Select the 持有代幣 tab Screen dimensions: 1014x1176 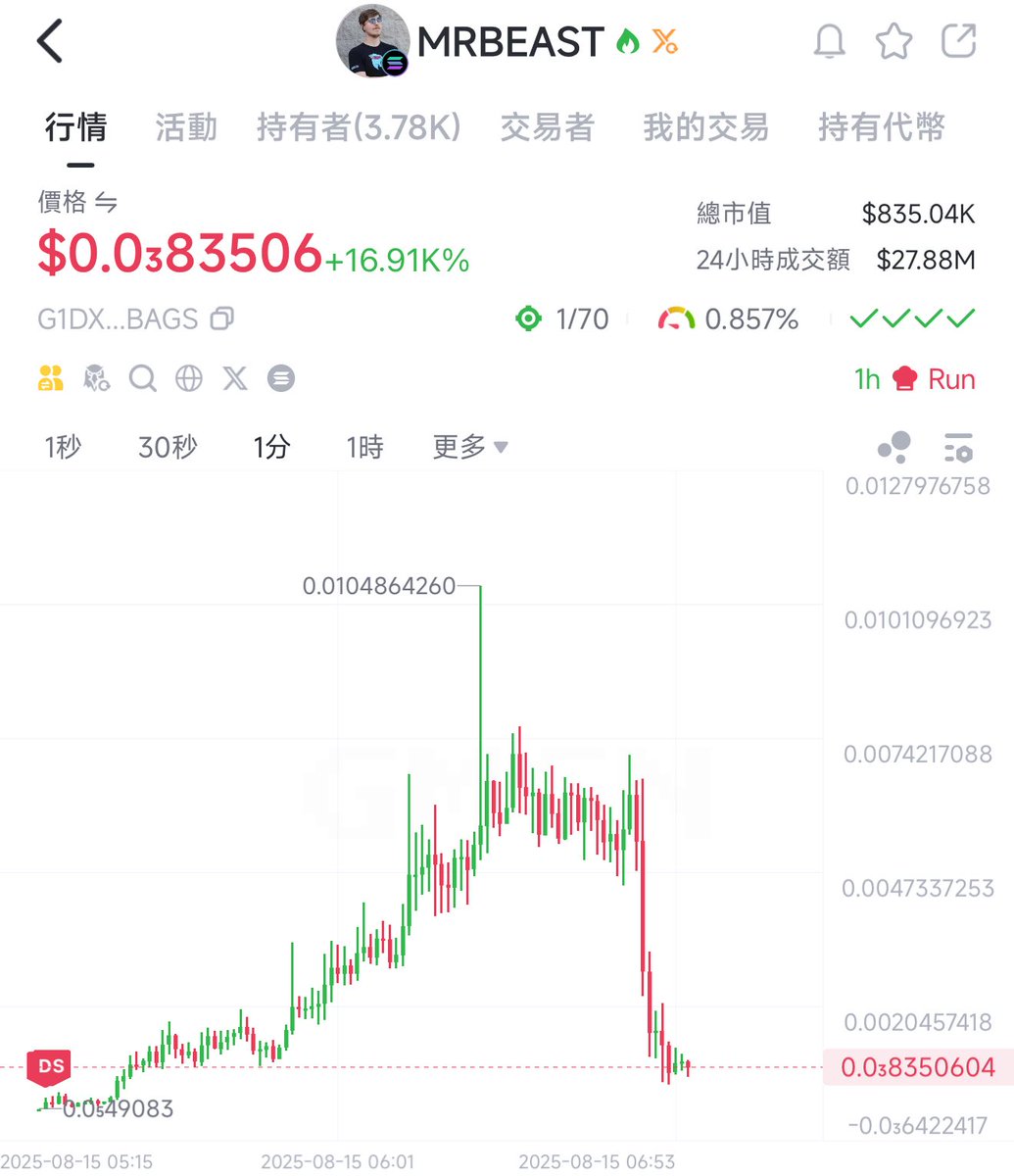click(882, 127)
